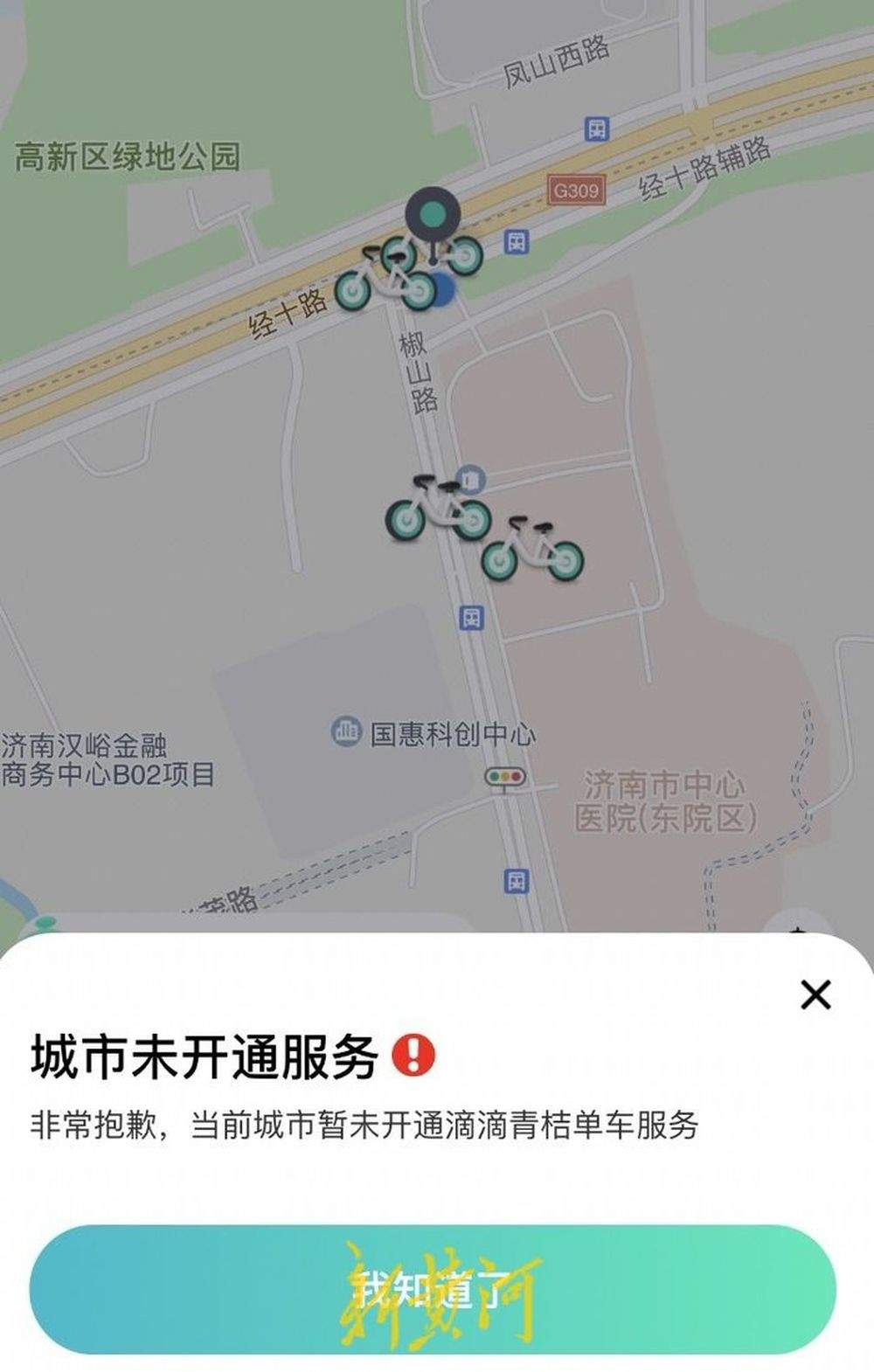Tap the red exclamation warning icon
874x1372 pixels.
pos(411,1057)
